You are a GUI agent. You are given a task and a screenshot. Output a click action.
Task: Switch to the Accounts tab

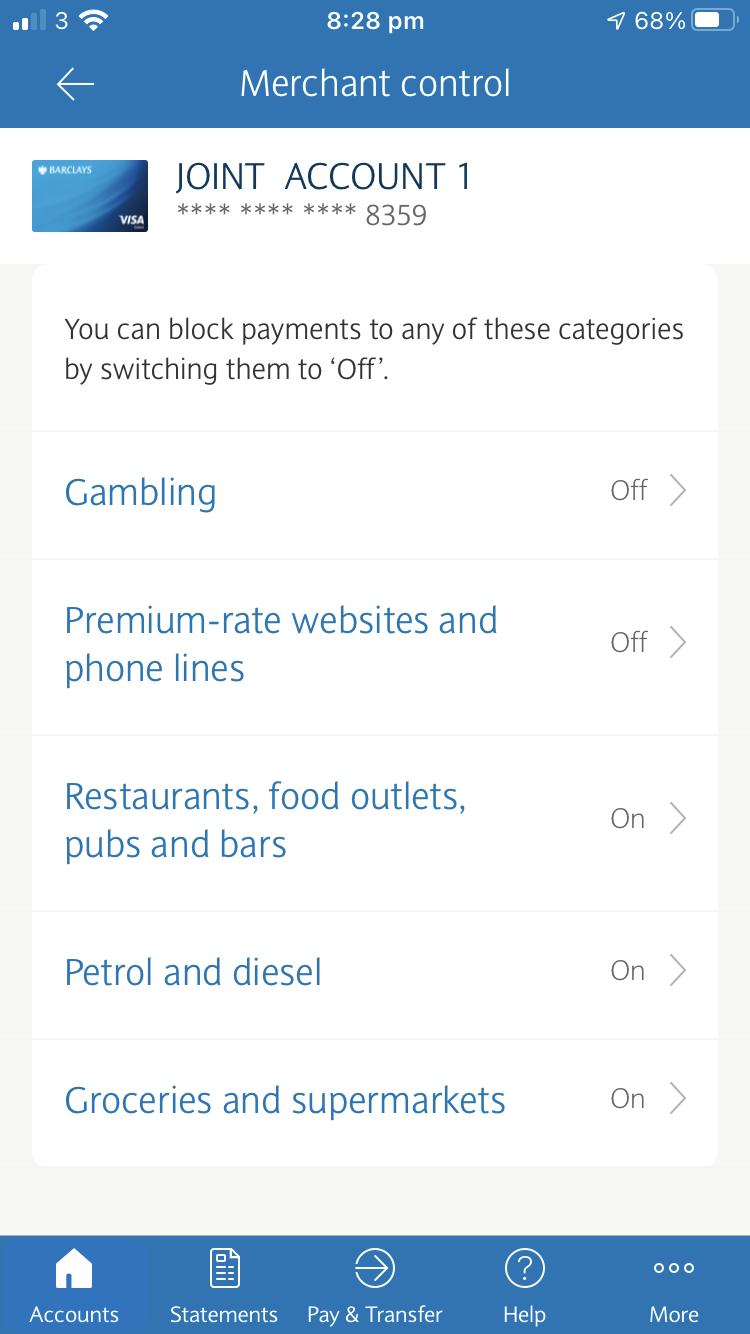(74, 1285)
